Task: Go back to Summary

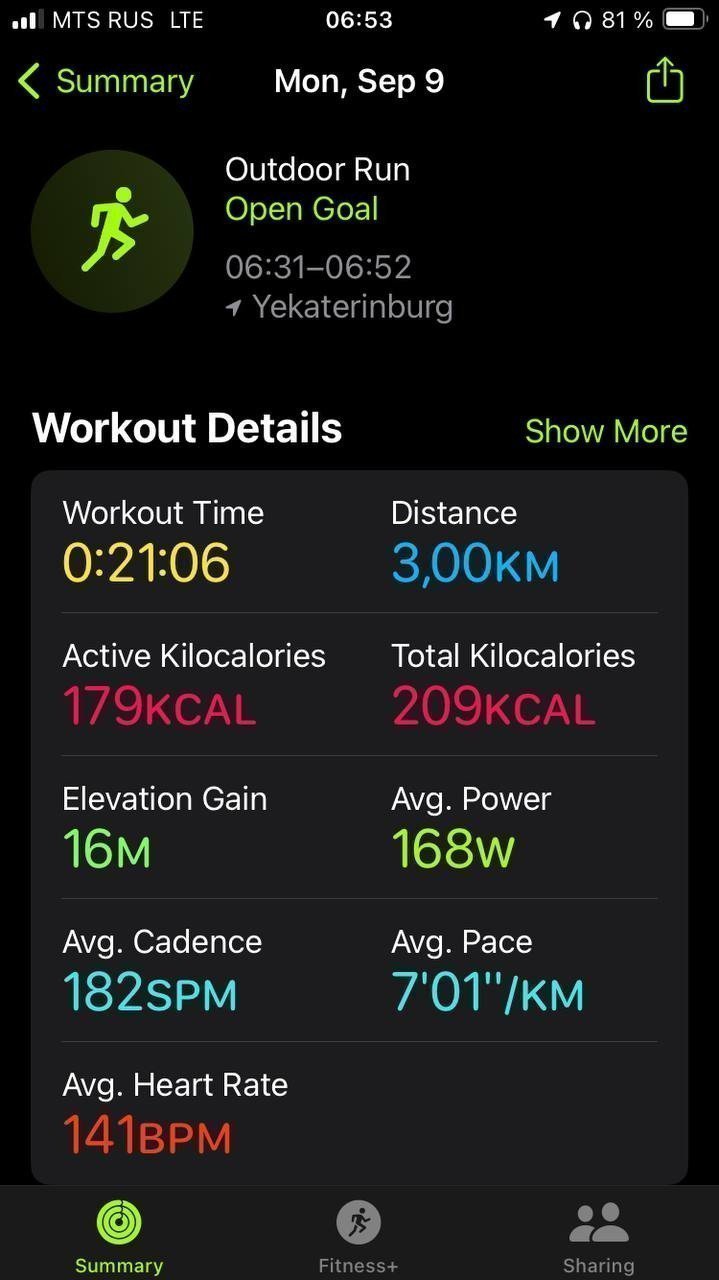Action: coord(106,81)
